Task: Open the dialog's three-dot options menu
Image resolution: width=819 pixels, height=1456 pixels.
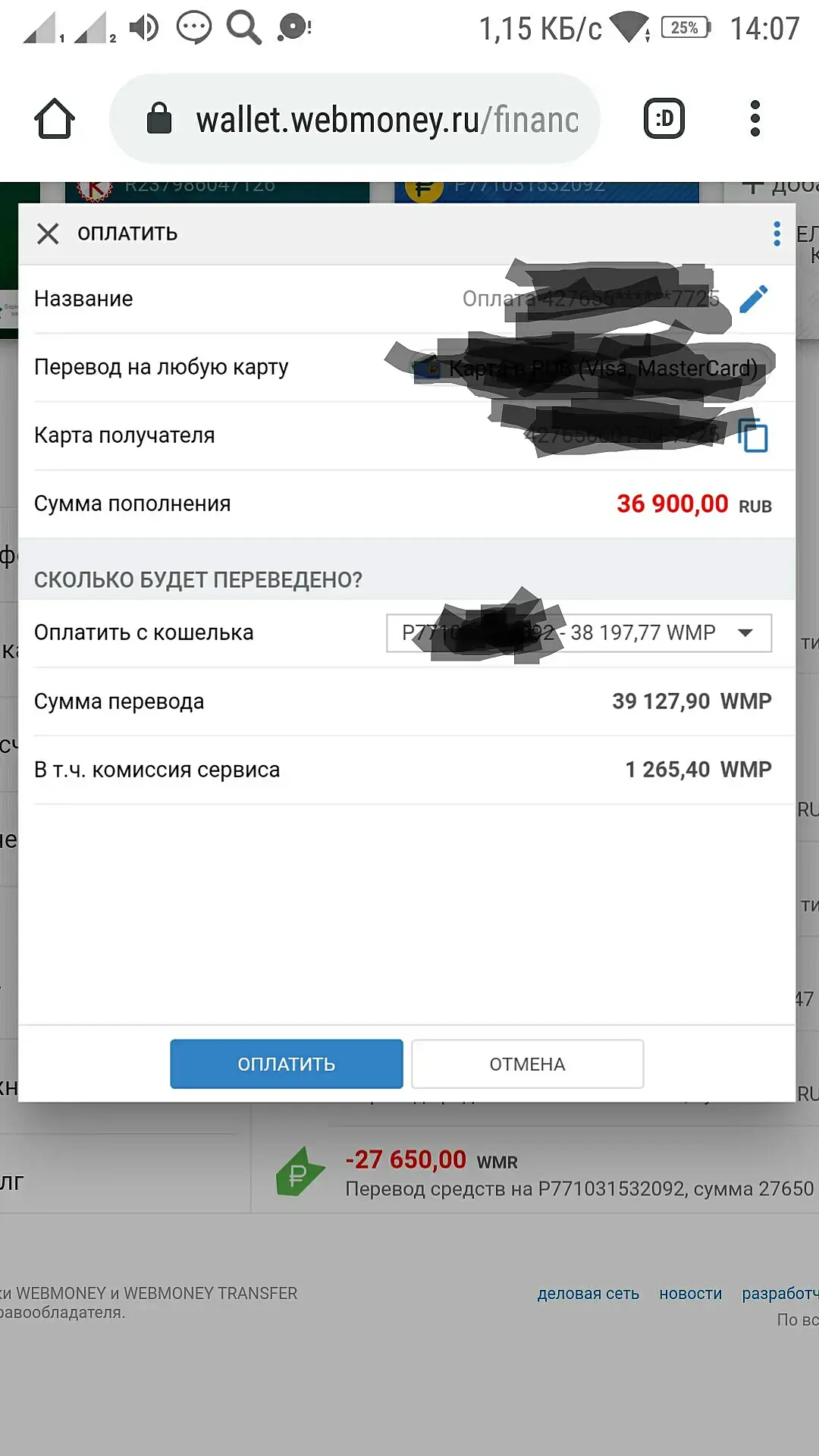Action: click(777, 234)
